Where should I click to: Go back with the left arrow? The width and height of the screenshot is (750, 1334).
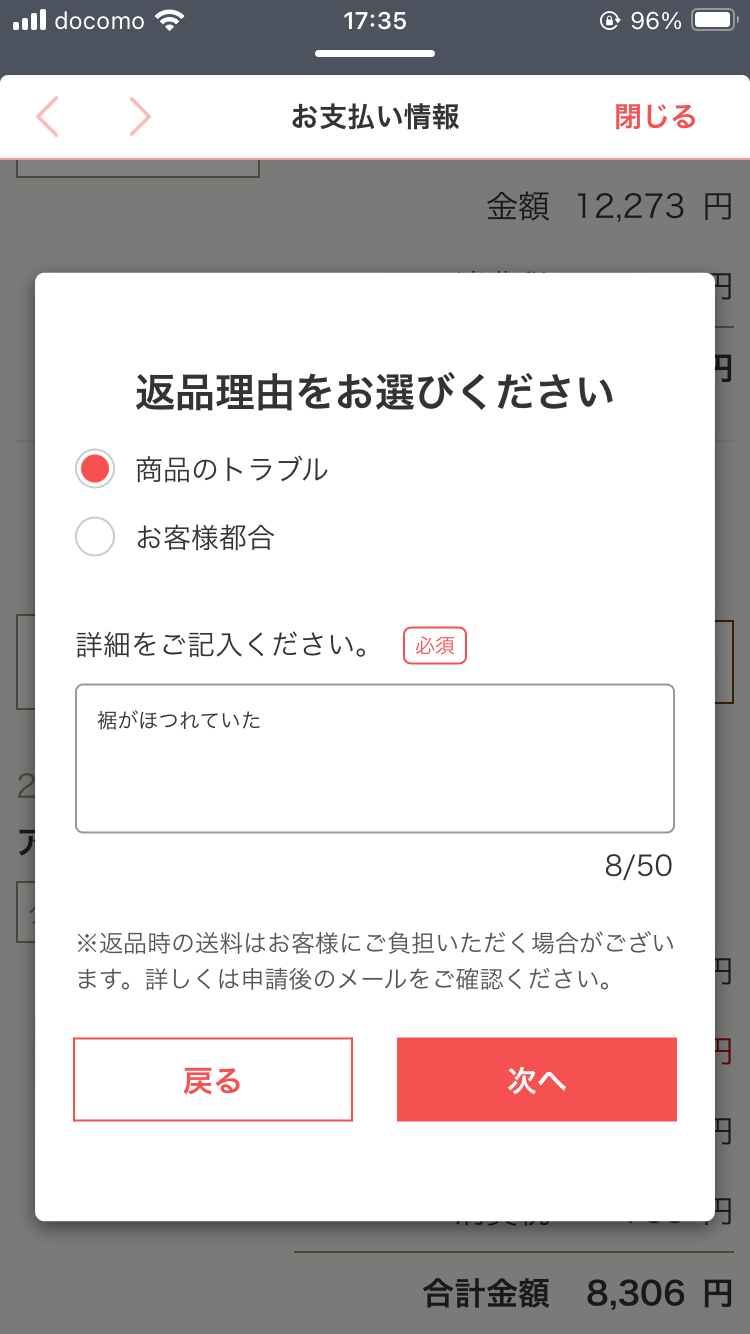47,117
